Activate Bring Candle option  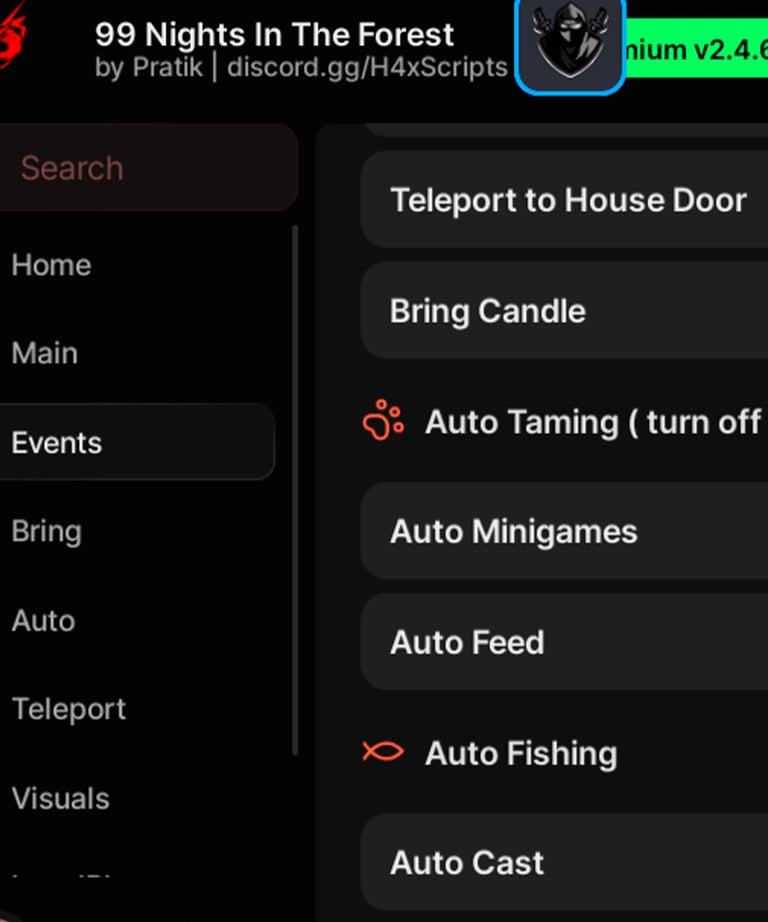click(565, 311)
